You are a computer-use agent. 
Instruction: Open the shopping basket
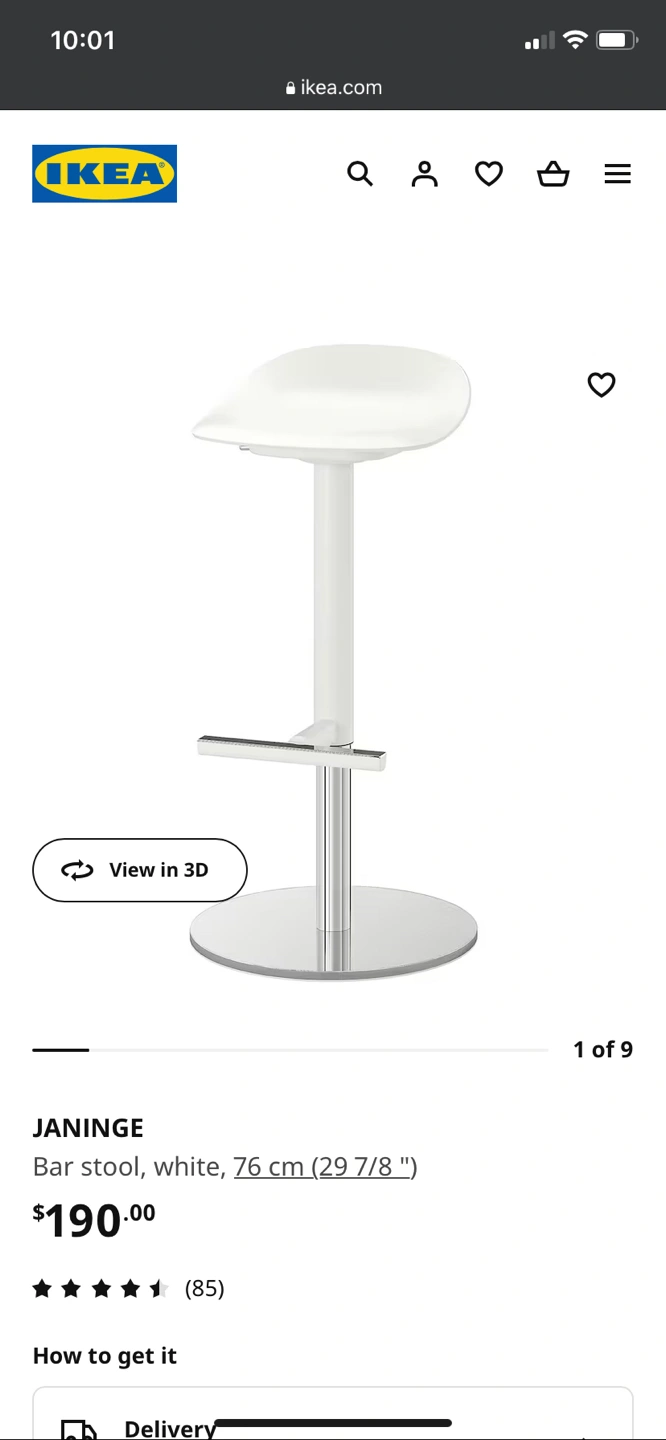coord(553,174)
